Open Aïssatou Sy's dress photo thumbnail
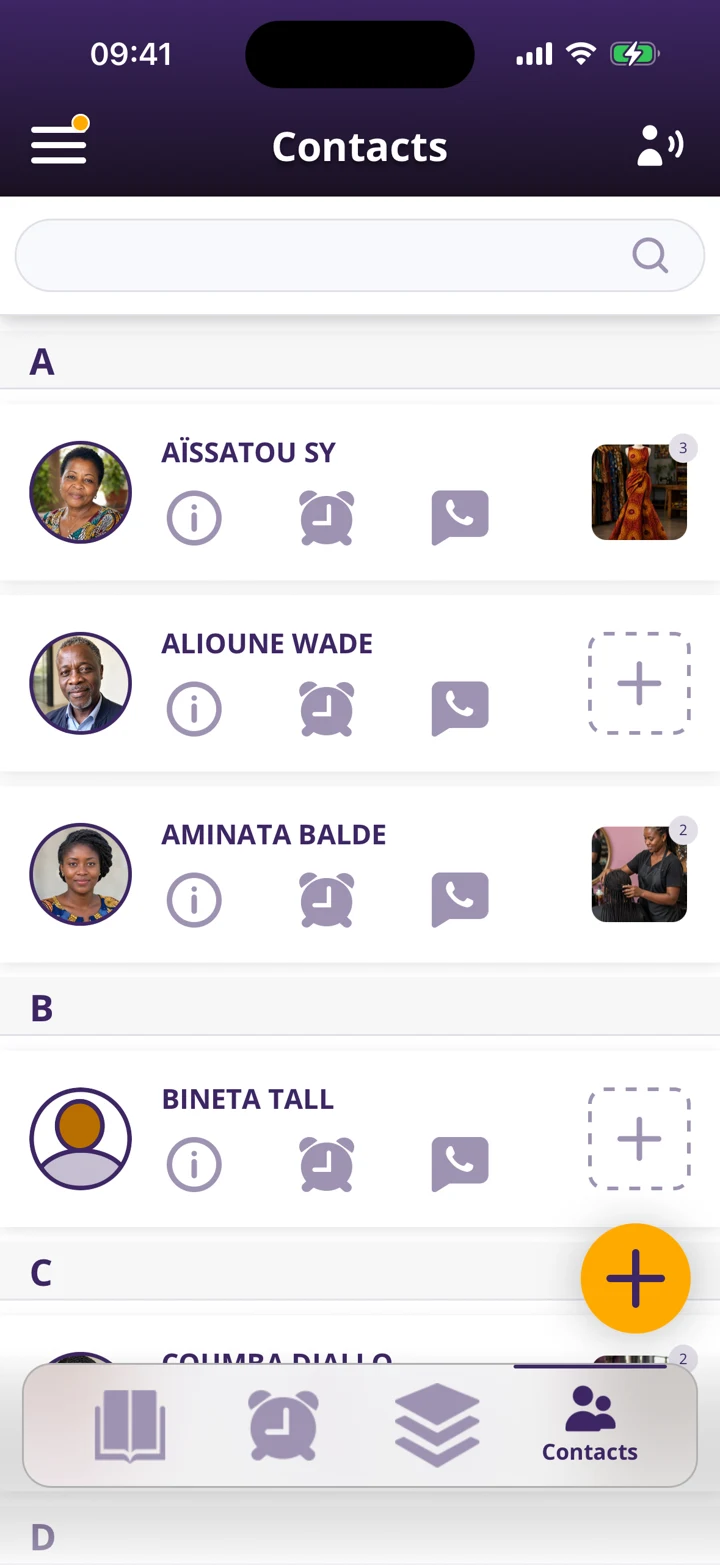This screenshot has height=1565, width=720. coord(640,492)
